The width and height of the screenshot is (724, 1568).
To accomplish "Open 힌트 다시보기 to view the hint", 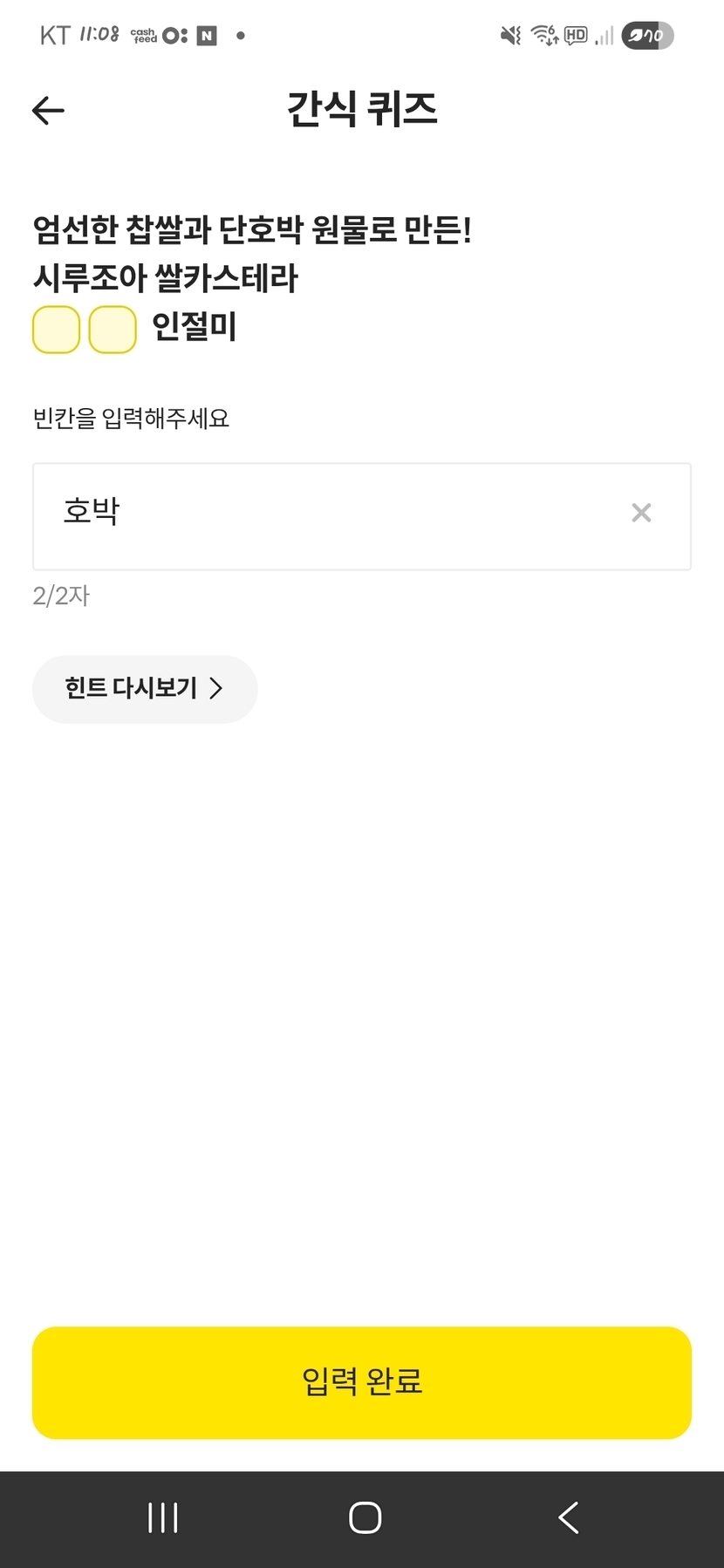I will pyautogui.click(x=145, y=689).
